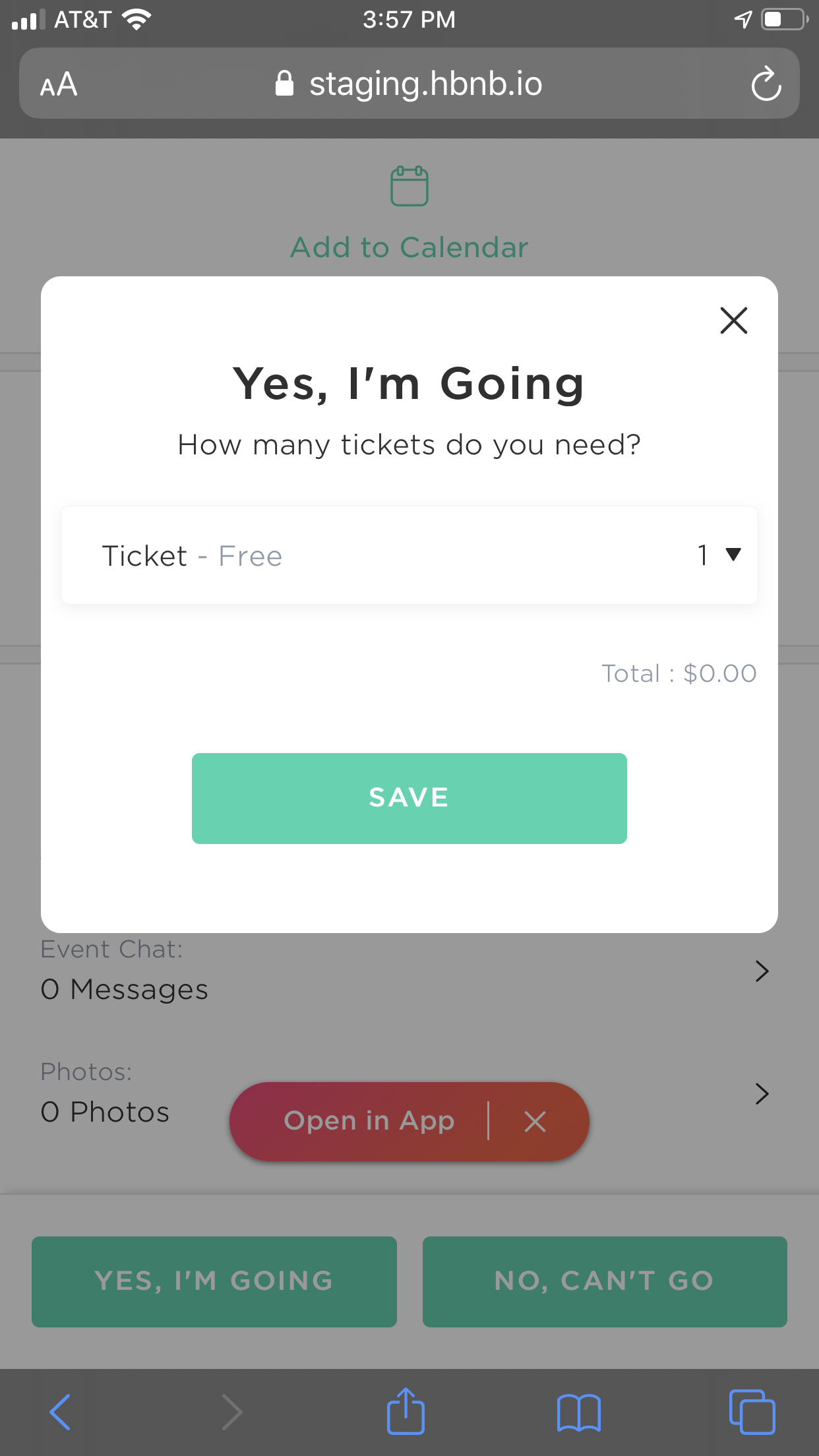Close the Yes, I'm Going dialog
This screenshot has width=819, height=1456.
click(x=733, y=320)
